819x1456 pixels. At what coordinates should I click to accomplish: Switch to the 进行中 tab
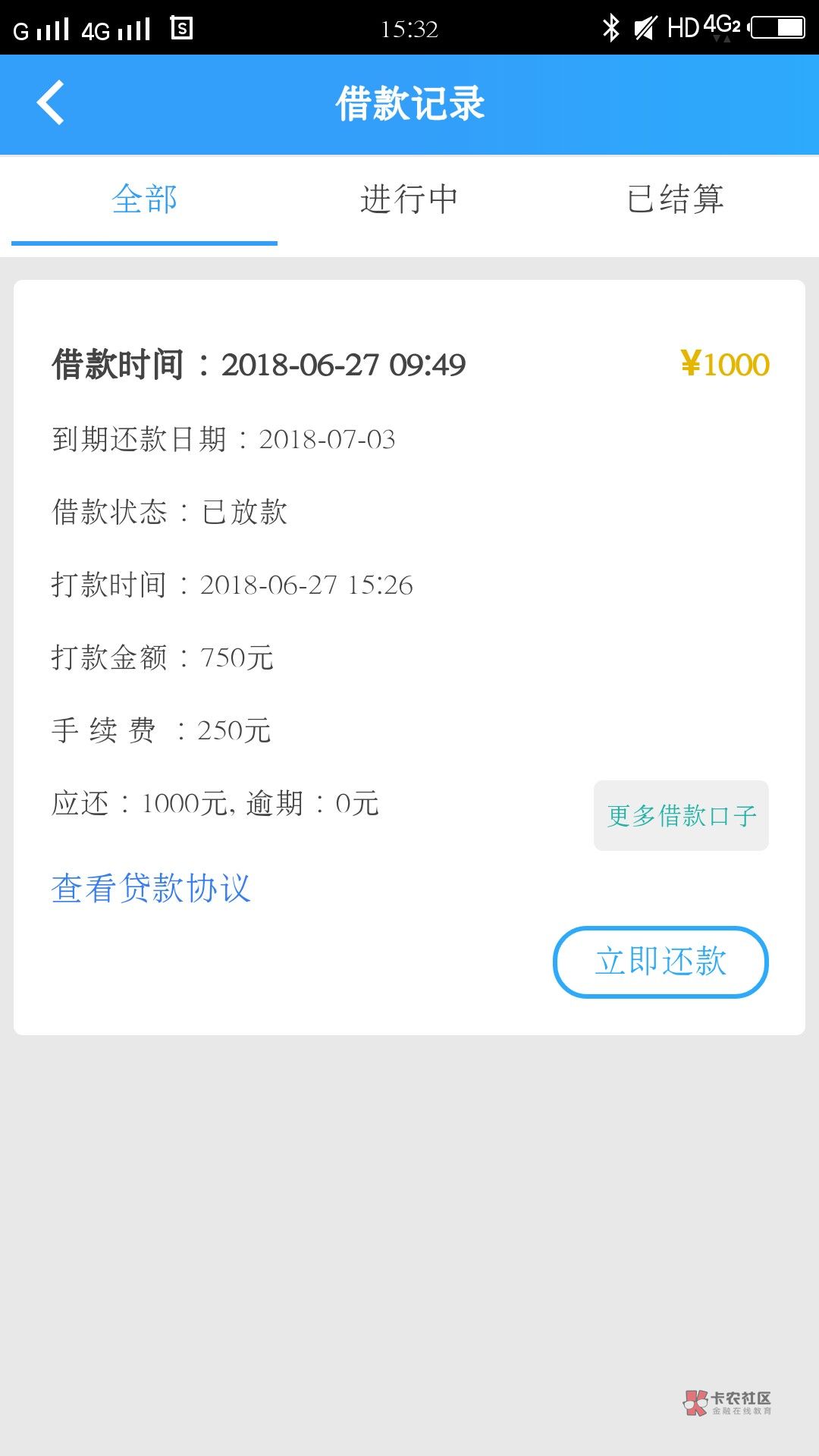(x=409, y=200)
